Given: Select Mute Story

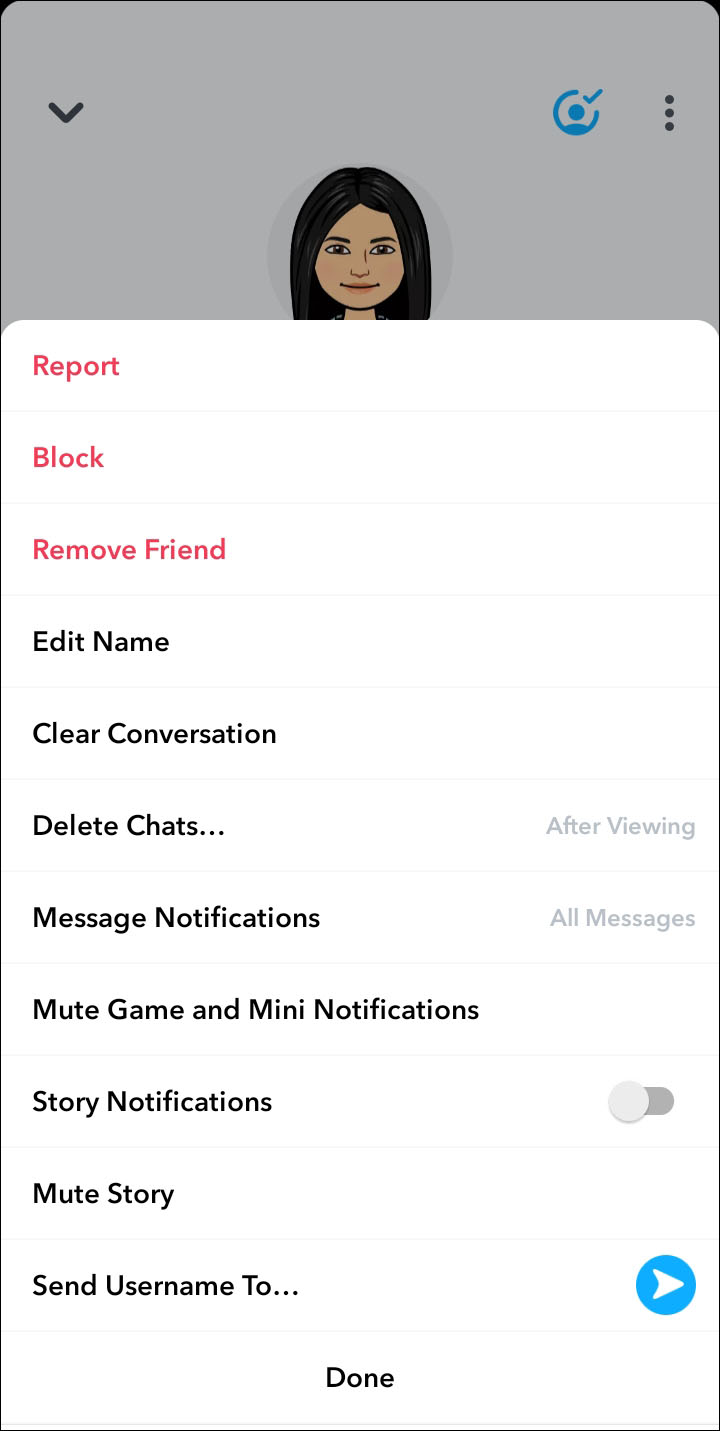Looking at the screenshot, I should 103,1194.
